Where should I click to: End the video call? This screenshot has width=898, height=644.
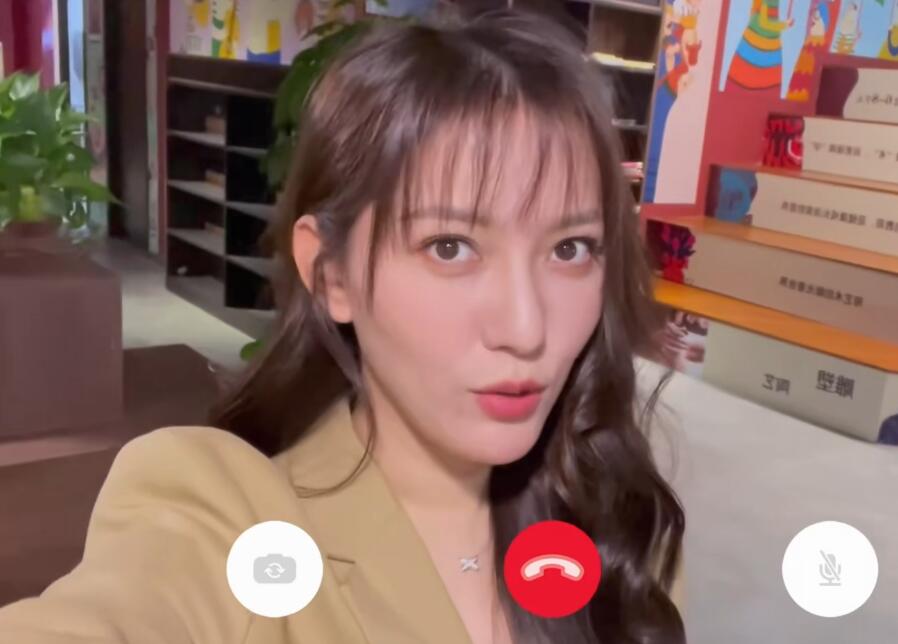552,569
